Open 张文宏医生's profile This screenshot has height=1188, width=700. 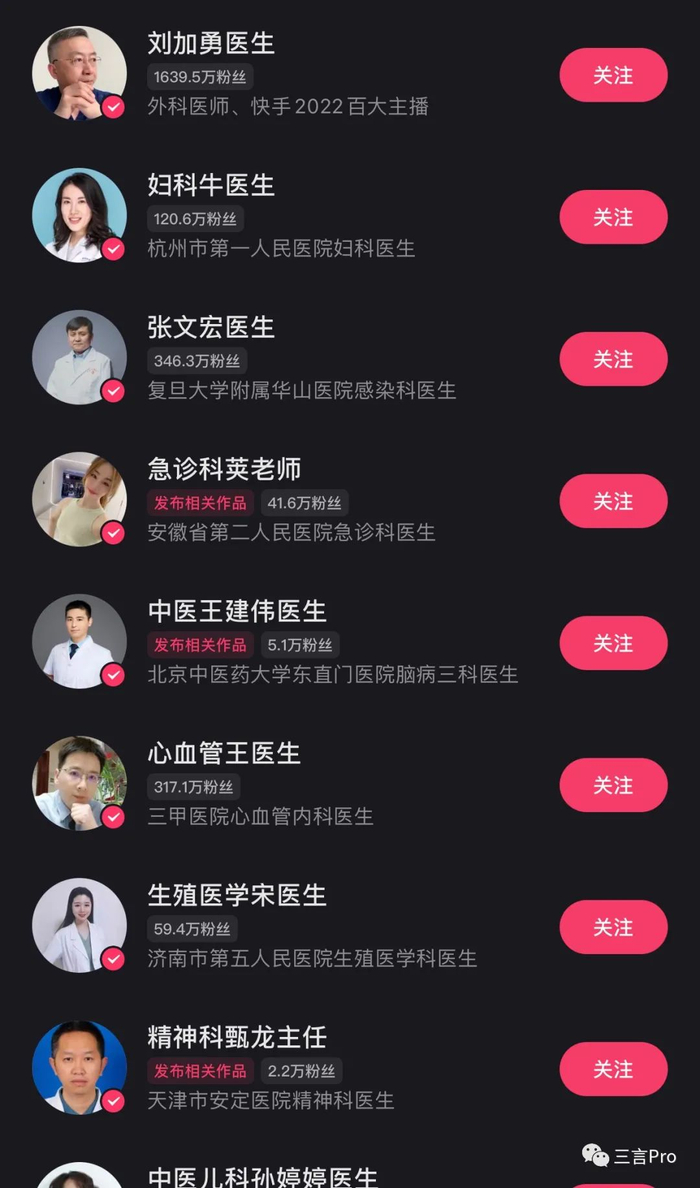79,358
